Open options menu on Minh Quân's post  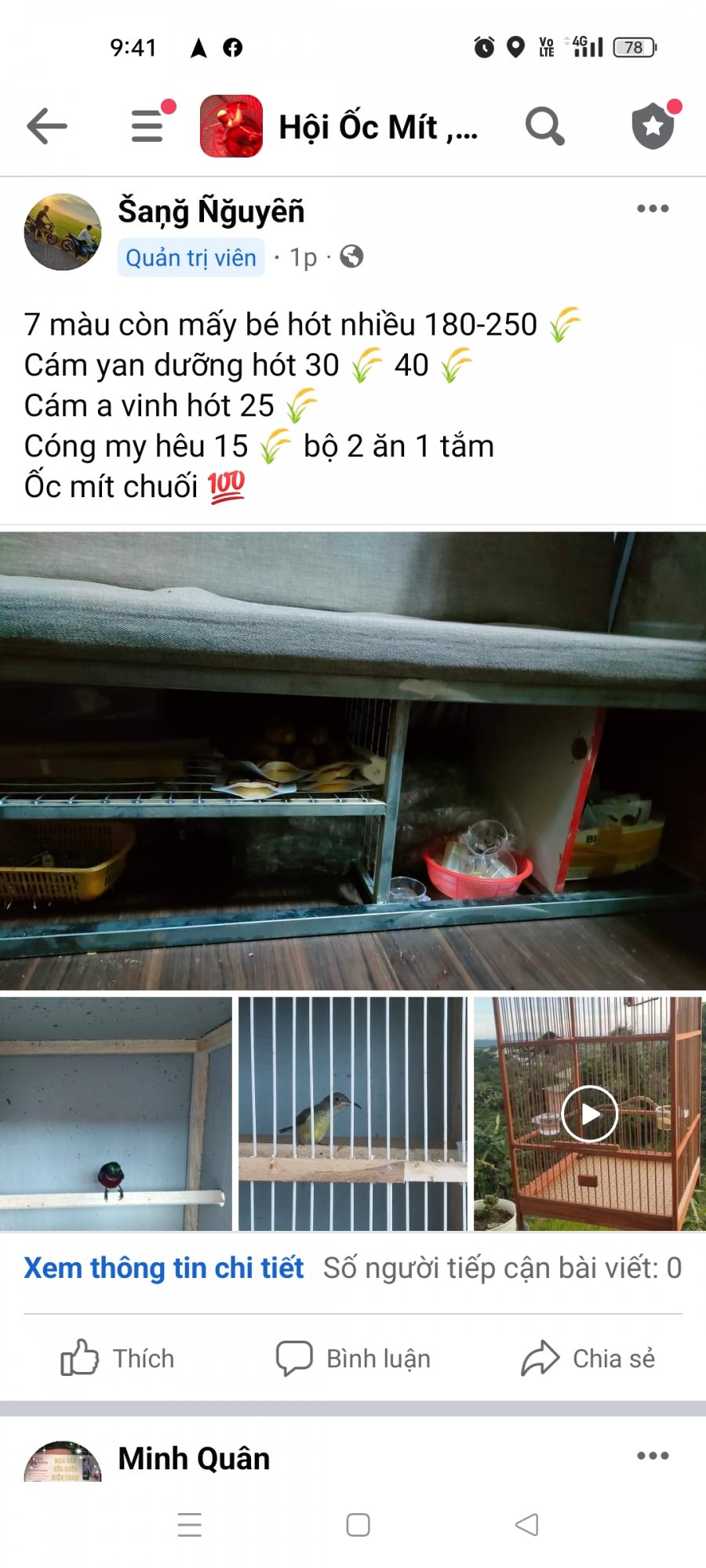[x=652, y=1456]
